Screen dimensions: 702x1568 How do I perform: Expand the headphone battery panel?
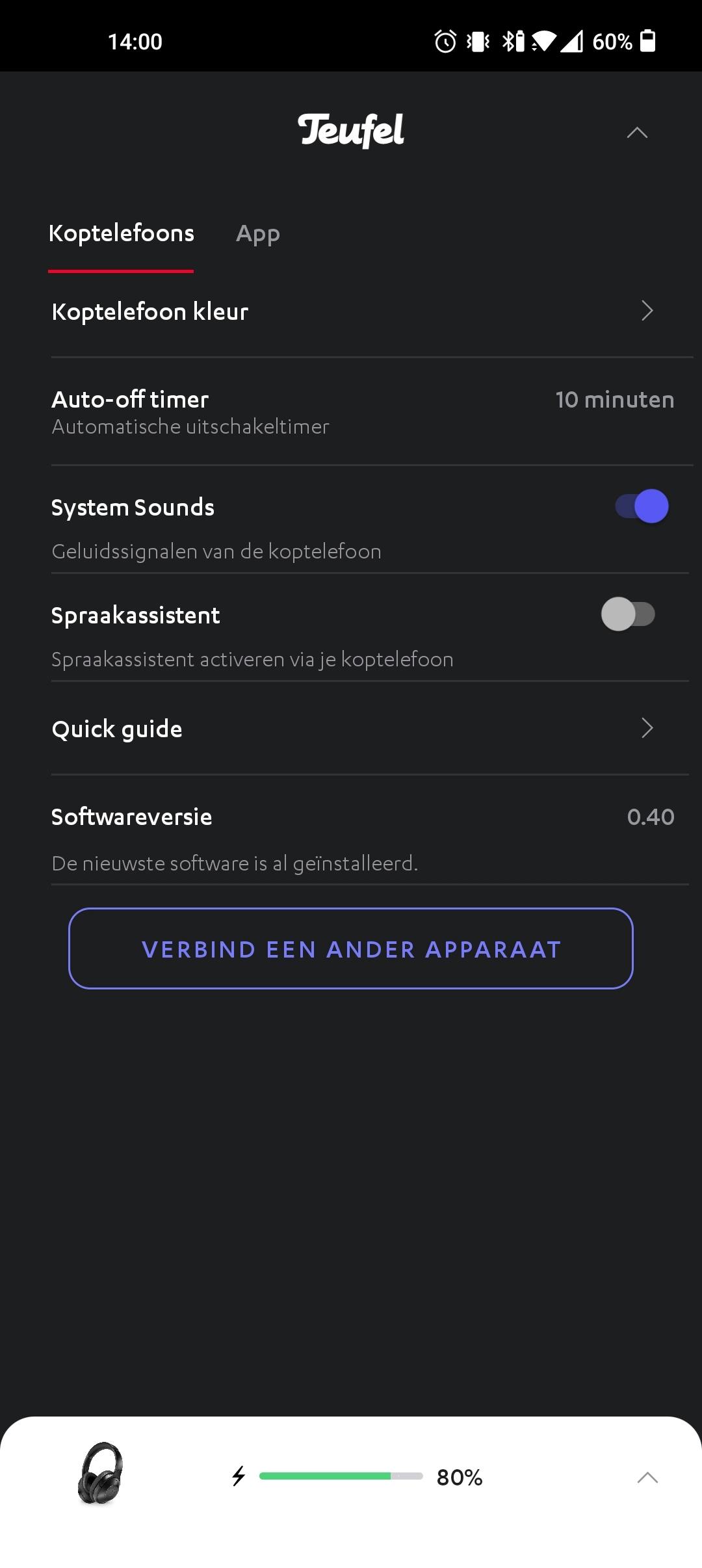tap(647, 1478)
